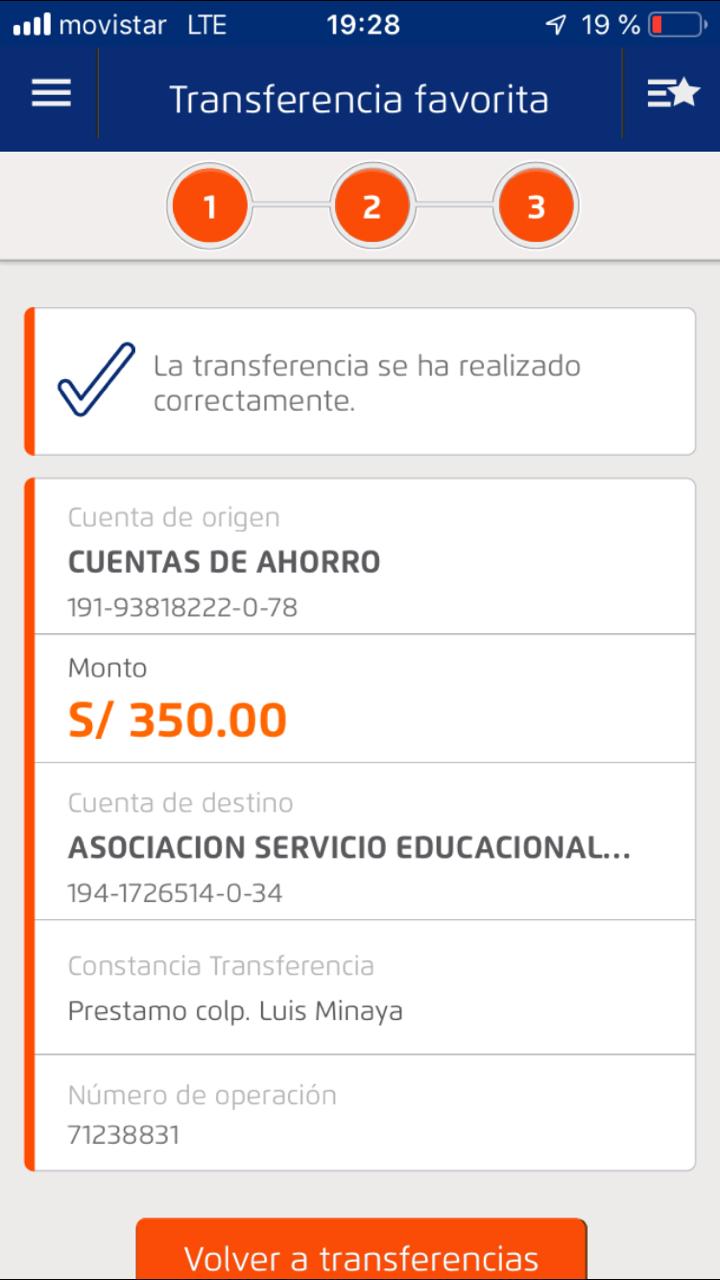720x1280 pixels.
Task: Open the favorites list icon
Action: 672,95
